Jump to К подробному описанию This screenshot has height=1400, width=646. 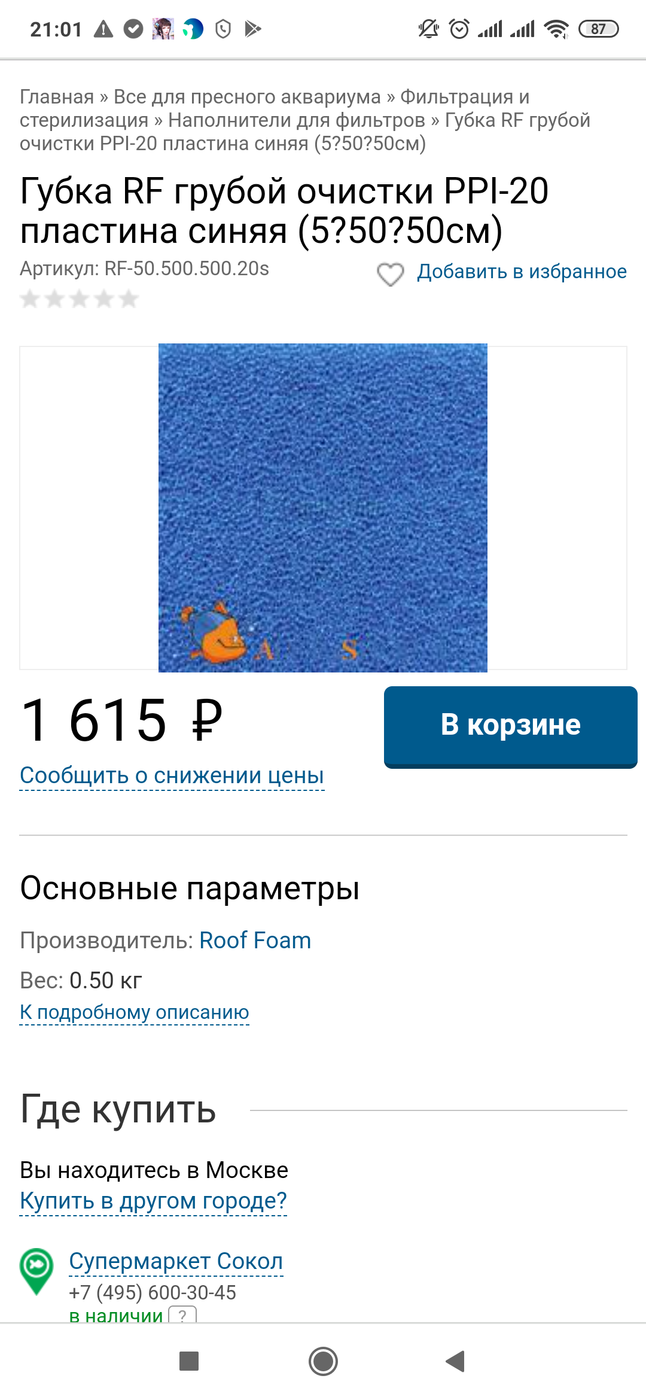coord(134,1012)
